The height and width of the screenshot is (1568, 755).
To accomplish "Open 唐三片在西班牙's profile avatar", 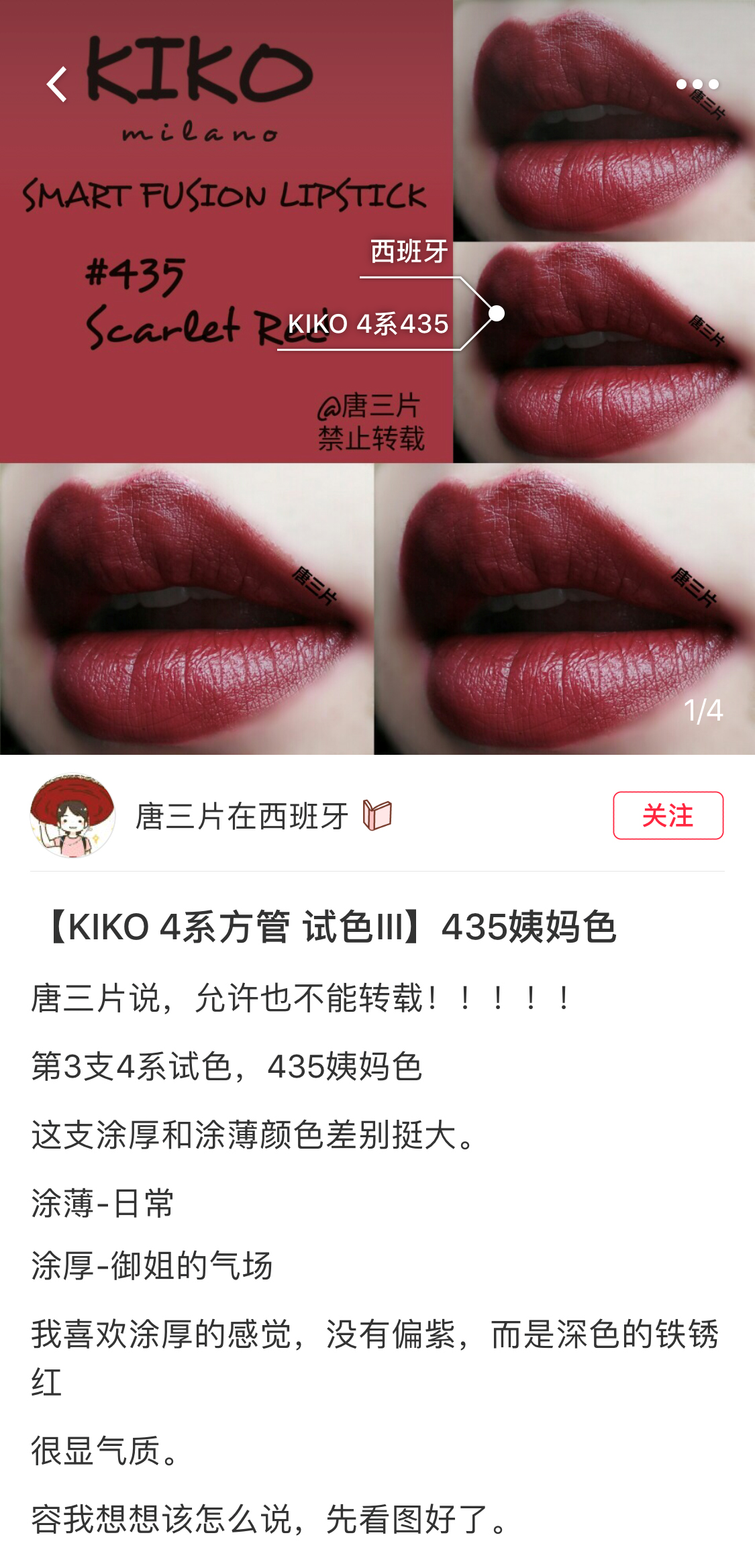I will (x=72, y=816).
